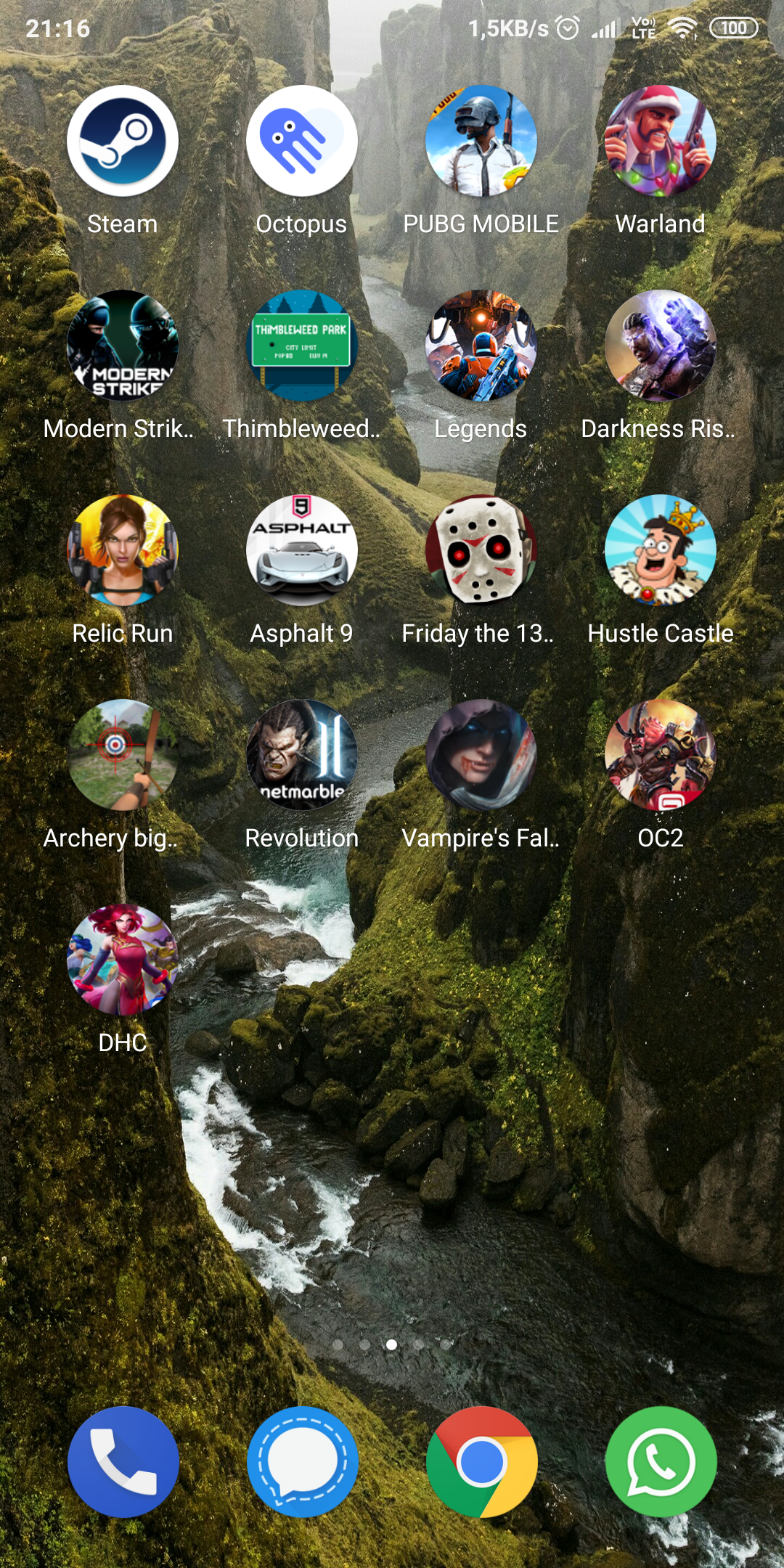Tap the OC2 game icon

pos(660,755)
